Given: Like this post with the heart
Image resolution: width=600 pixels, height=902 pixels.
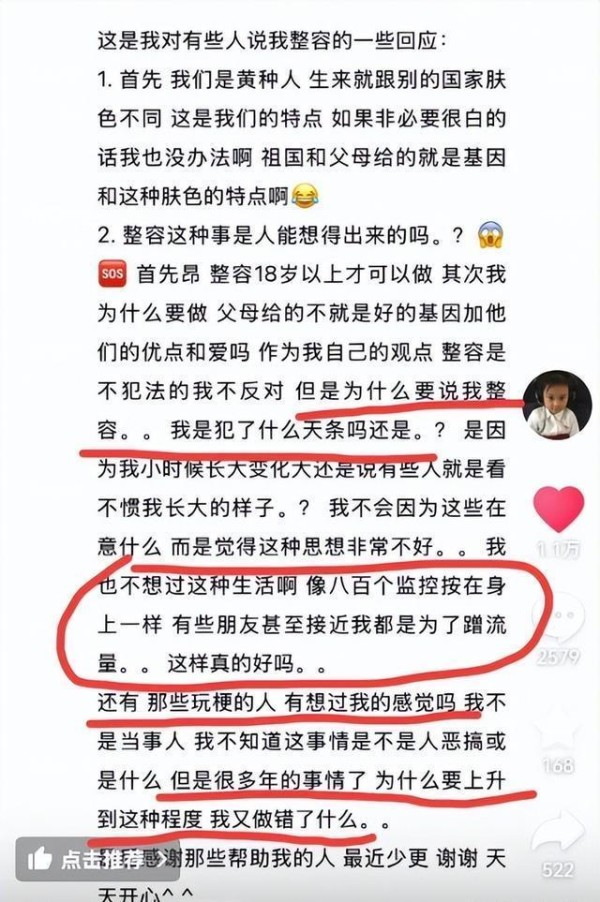Looking at the screenshot, I should click(558, 509).
